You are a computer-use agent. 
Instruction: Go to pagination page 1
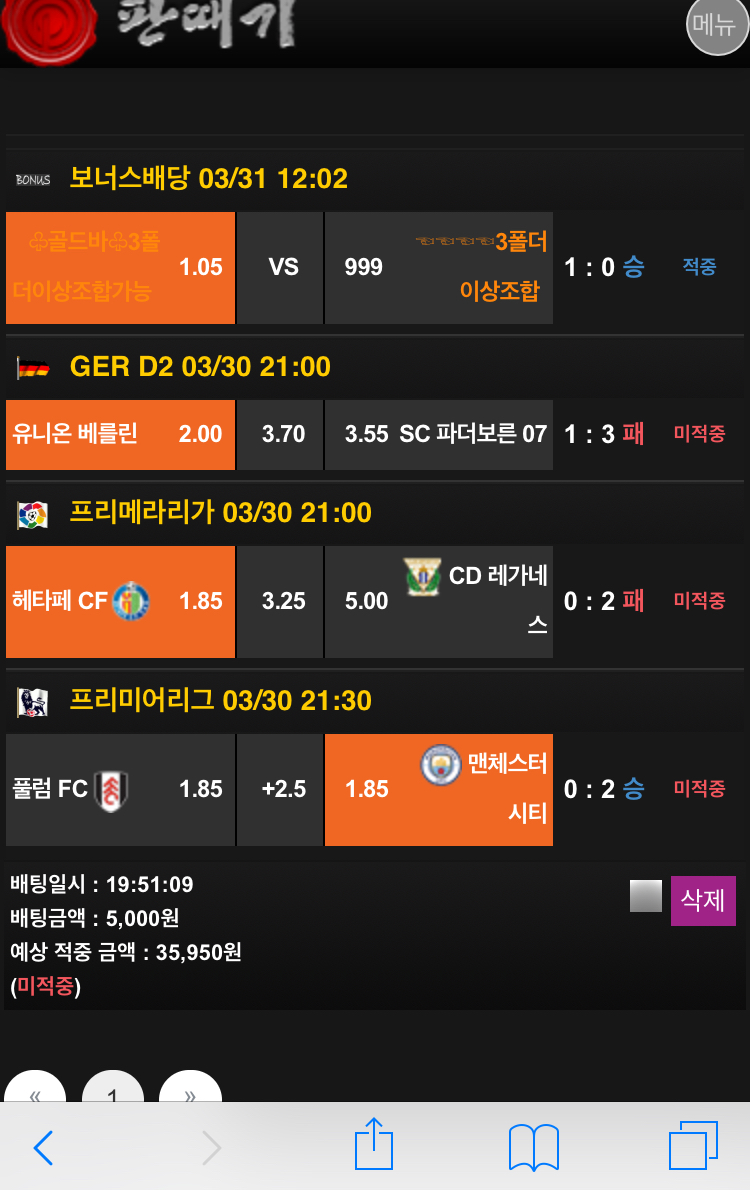coord(112,1092)
